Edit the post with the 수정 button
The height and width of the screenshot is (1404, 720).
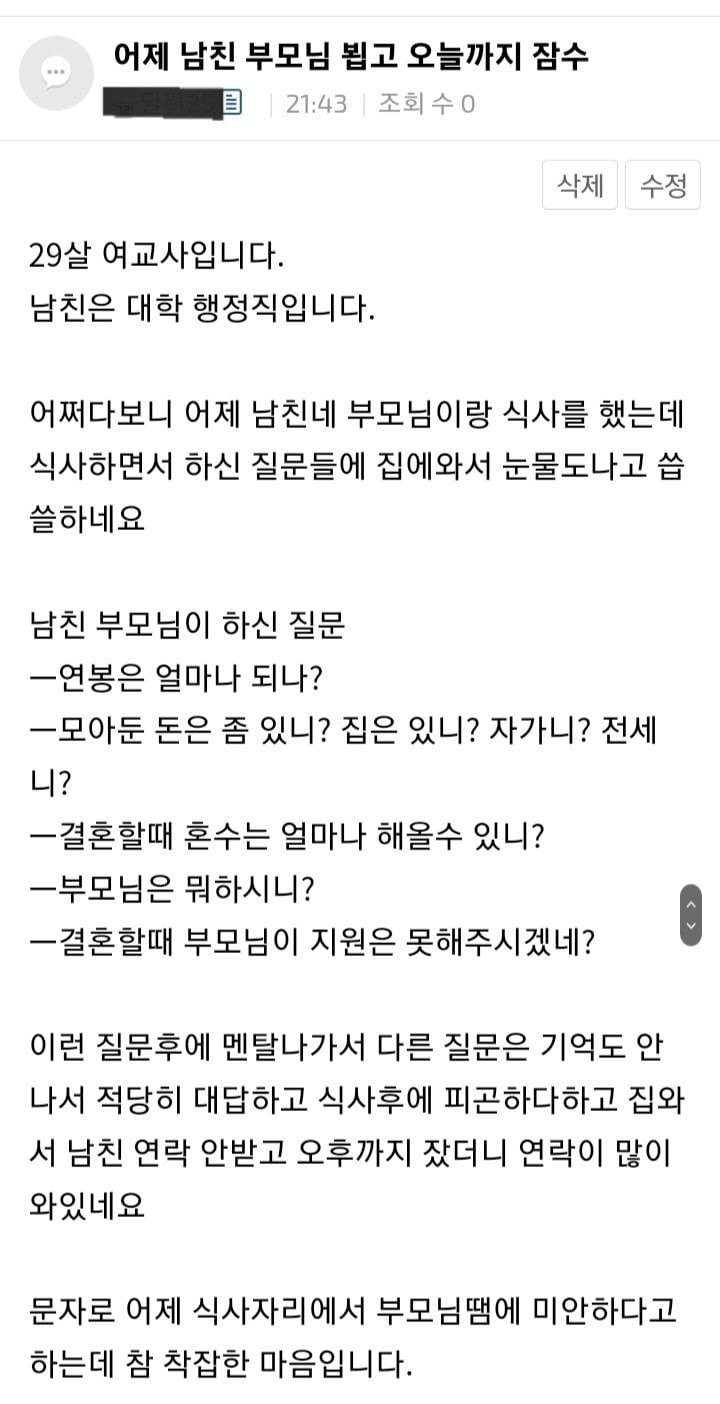click(663, 185)
